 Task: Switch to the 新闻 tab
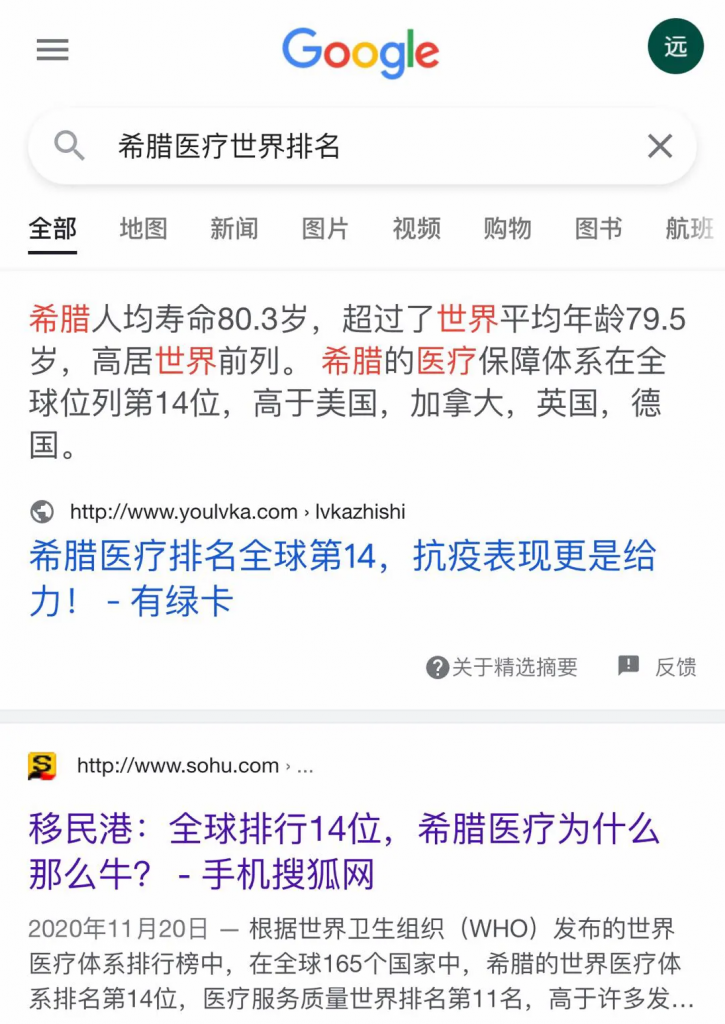pos(234,229)
